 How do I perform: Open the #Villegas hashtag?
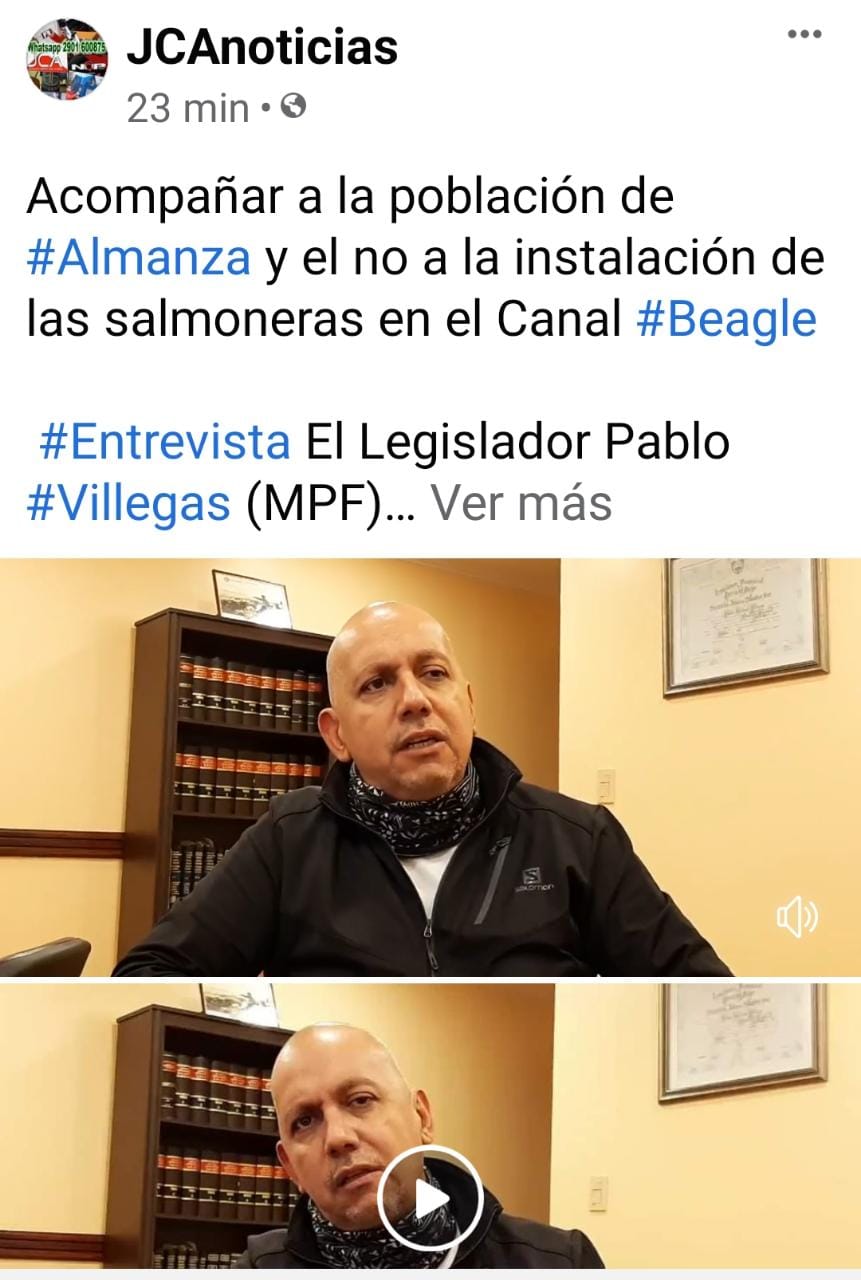(x=129, y=503)
